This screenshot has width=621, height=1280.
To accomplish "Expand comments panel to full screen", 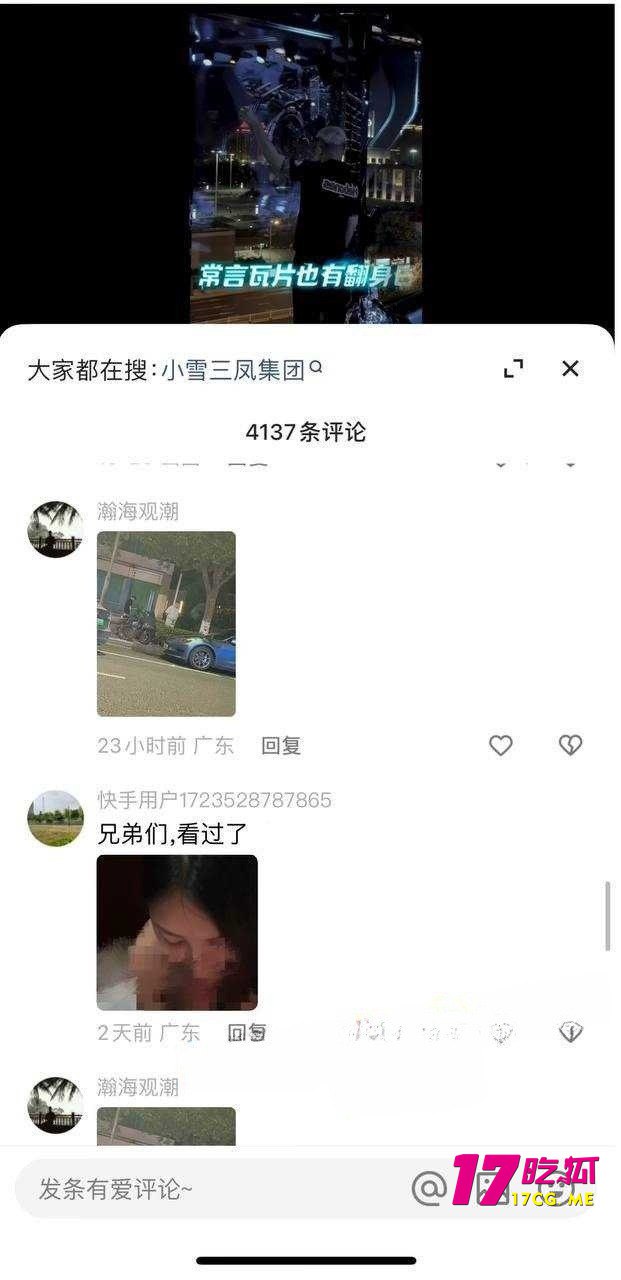I will [x=513, y=369].
